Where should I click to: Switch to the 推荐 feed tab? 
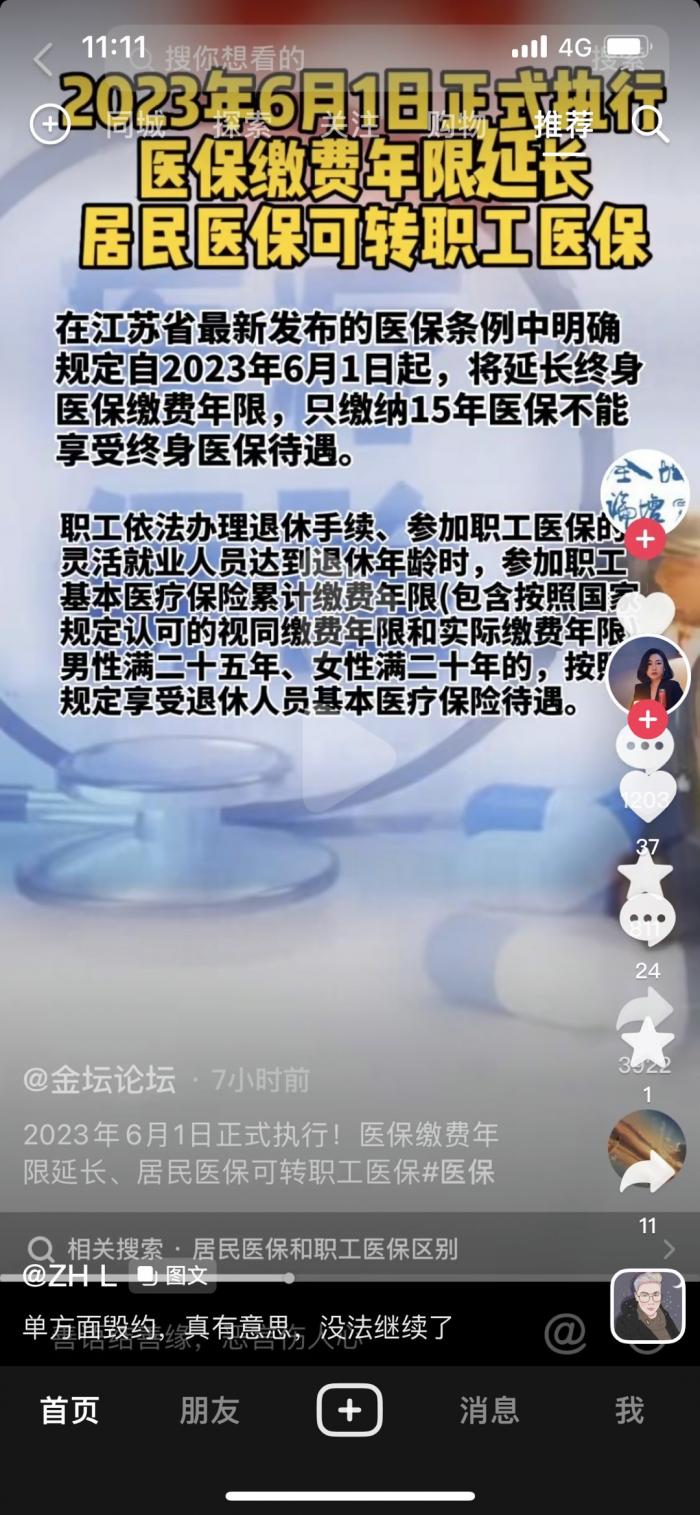563,125
